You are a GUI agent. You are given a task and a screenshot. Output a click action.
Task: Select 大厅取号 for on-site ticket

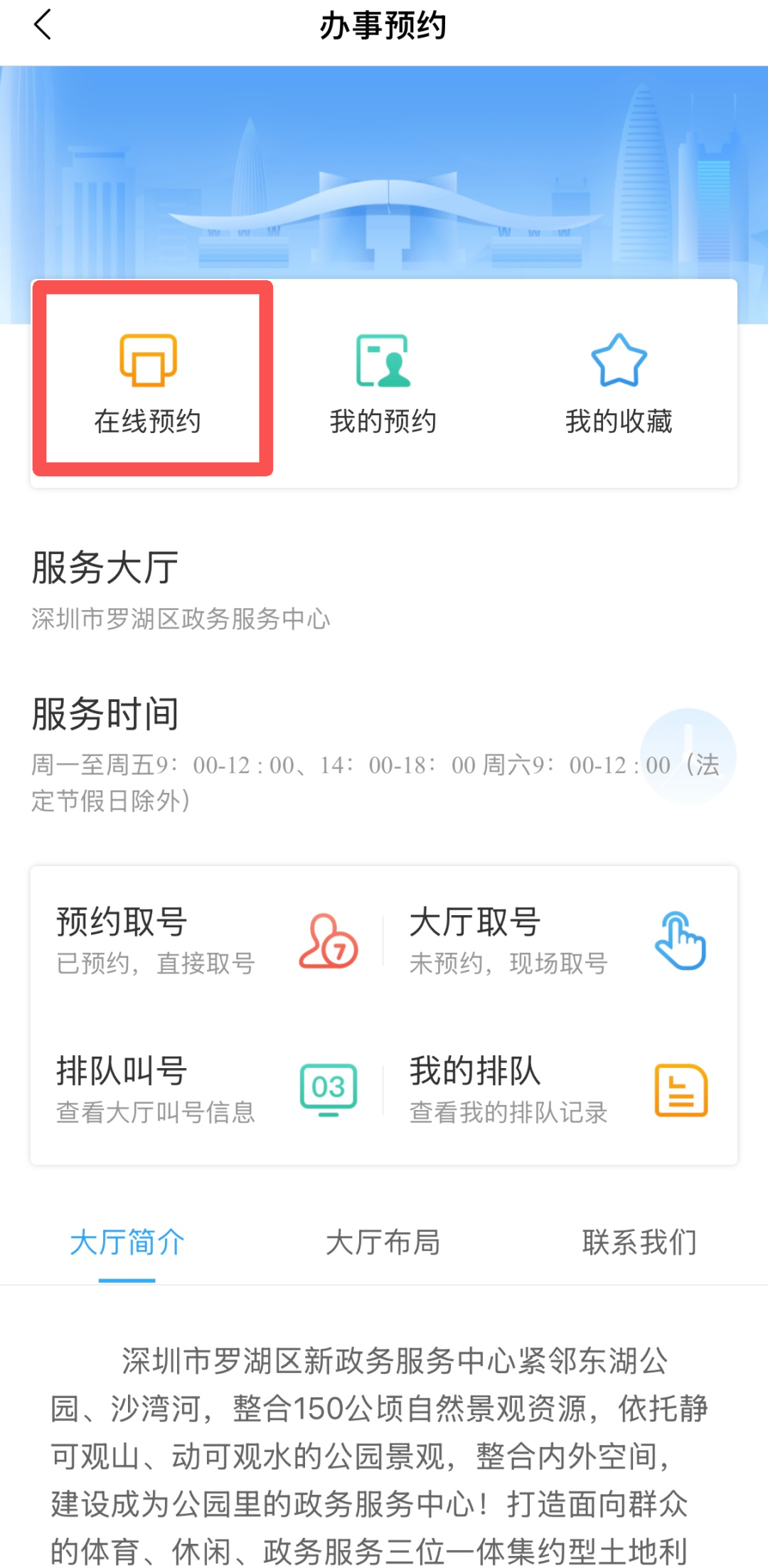[x=560, y=941]
